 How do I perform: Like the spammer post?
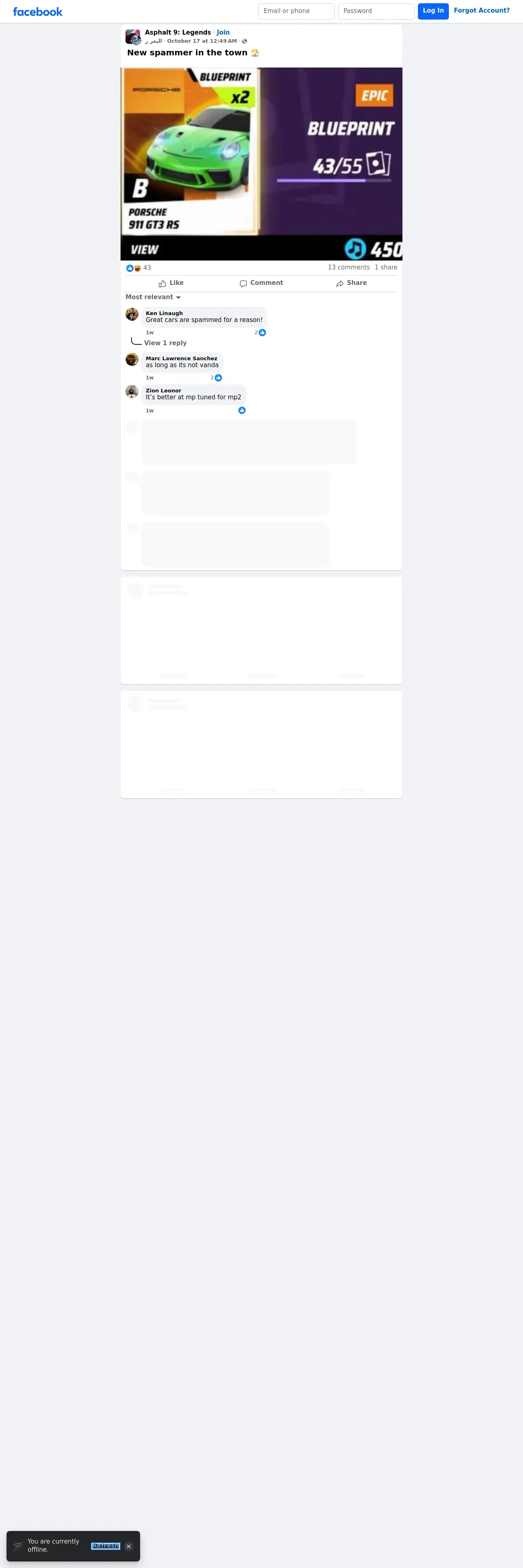click(171, 283)
